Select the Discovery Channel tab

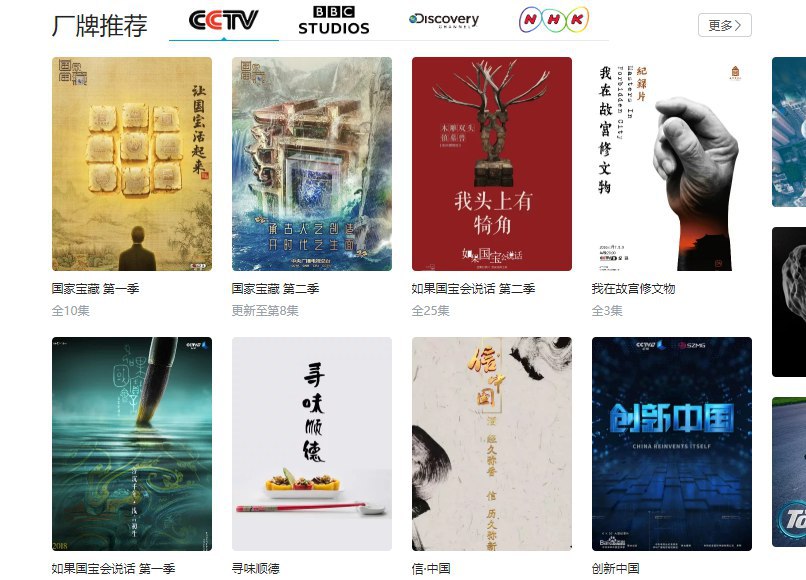tap(444, 20)
